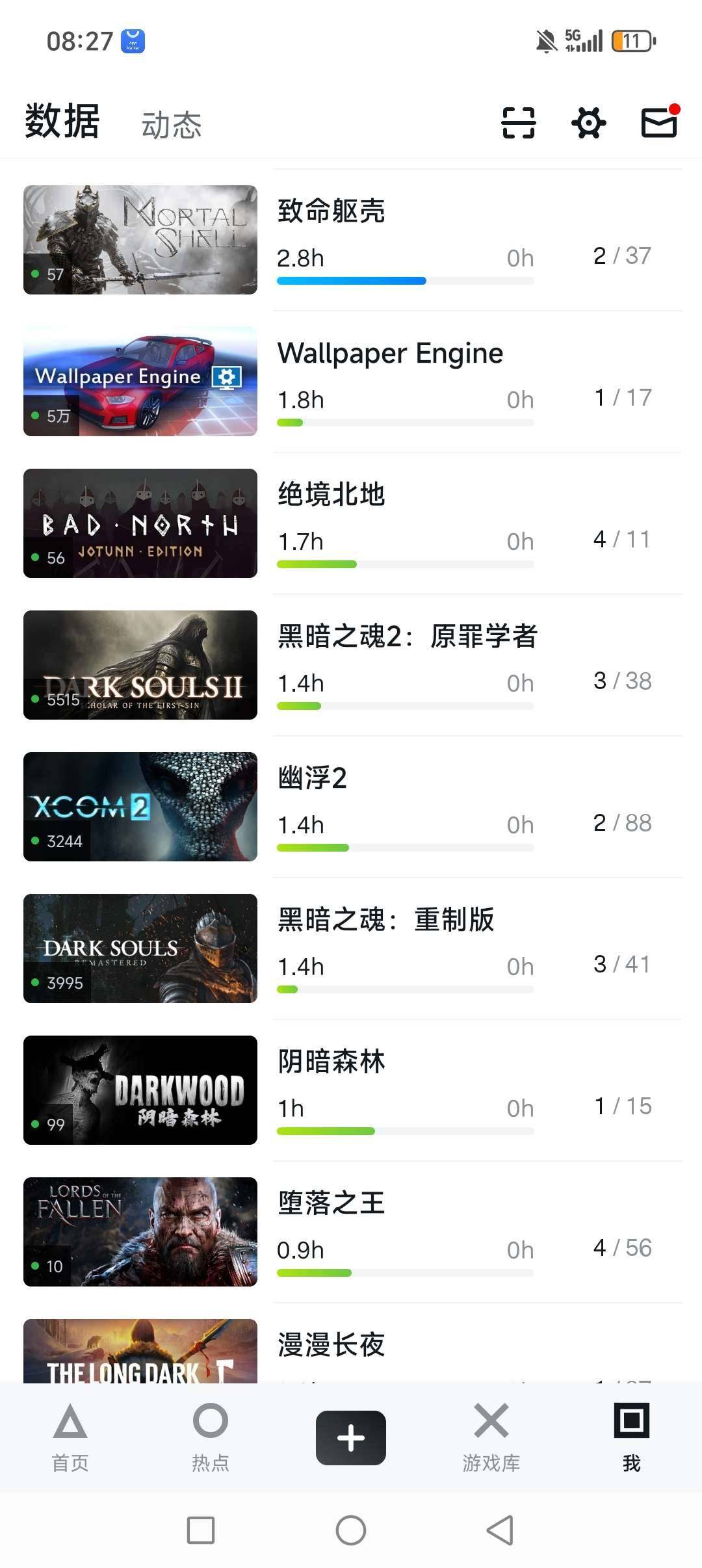View 阴暗森林 game stats
The height and width of the screenshot is (1568, 702).
[351, 1090]
